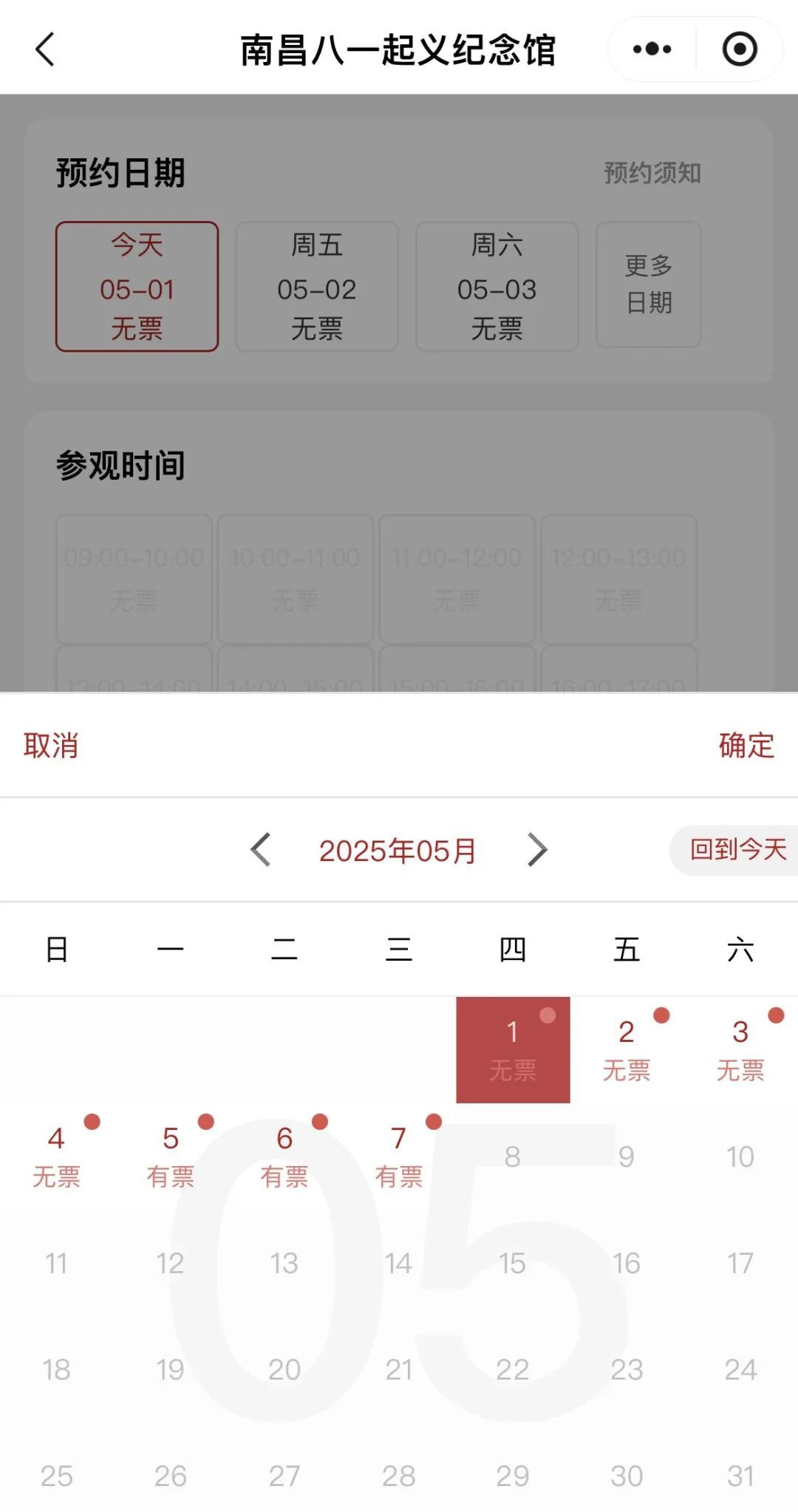Dismiss the calendar with 取消
Viewport: 798px width, 1512px height.
[52, 746]
